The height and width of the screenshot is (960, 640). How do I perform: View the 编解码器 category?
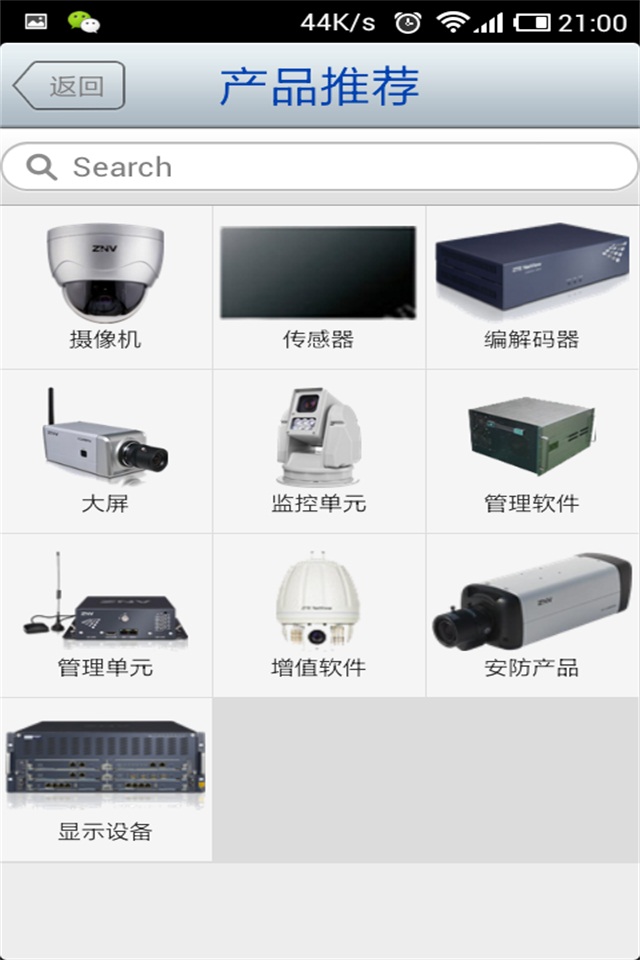[x=532, y=288]
